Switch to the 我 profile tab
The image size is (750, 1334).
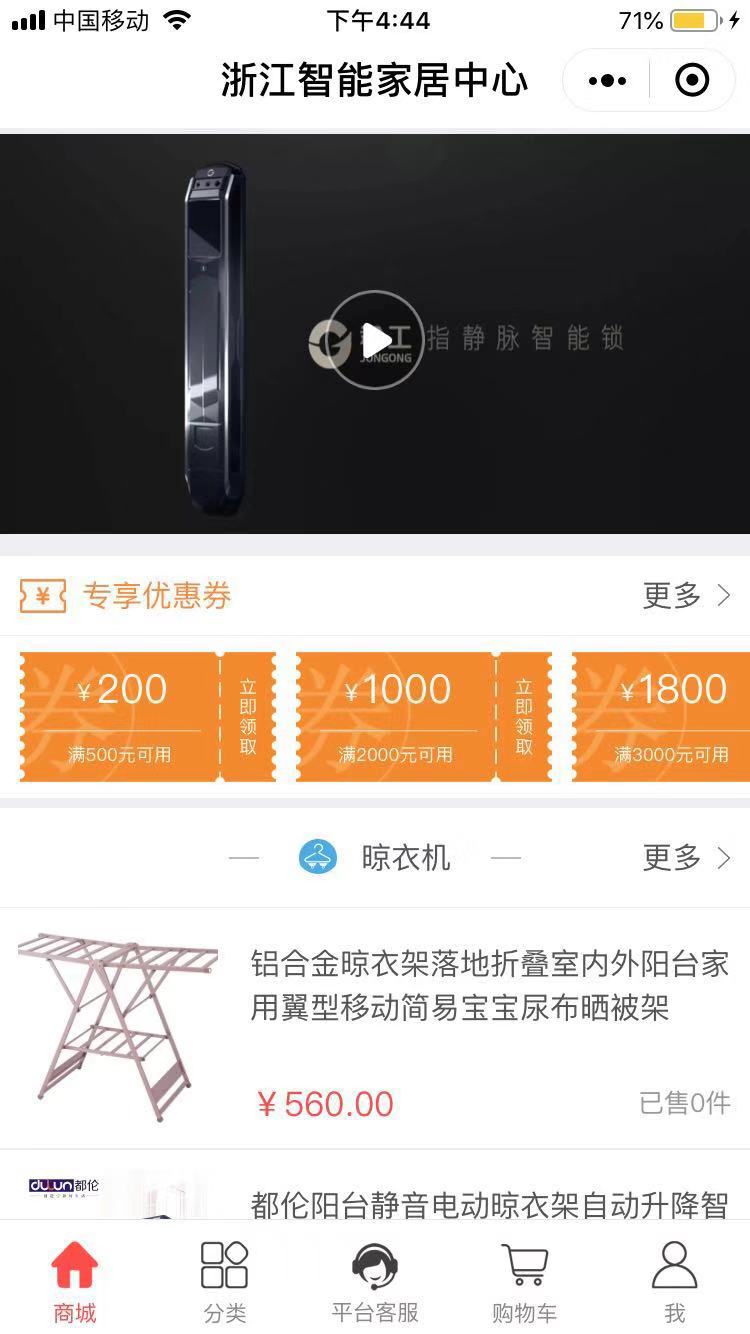(x=674, y=1282)
